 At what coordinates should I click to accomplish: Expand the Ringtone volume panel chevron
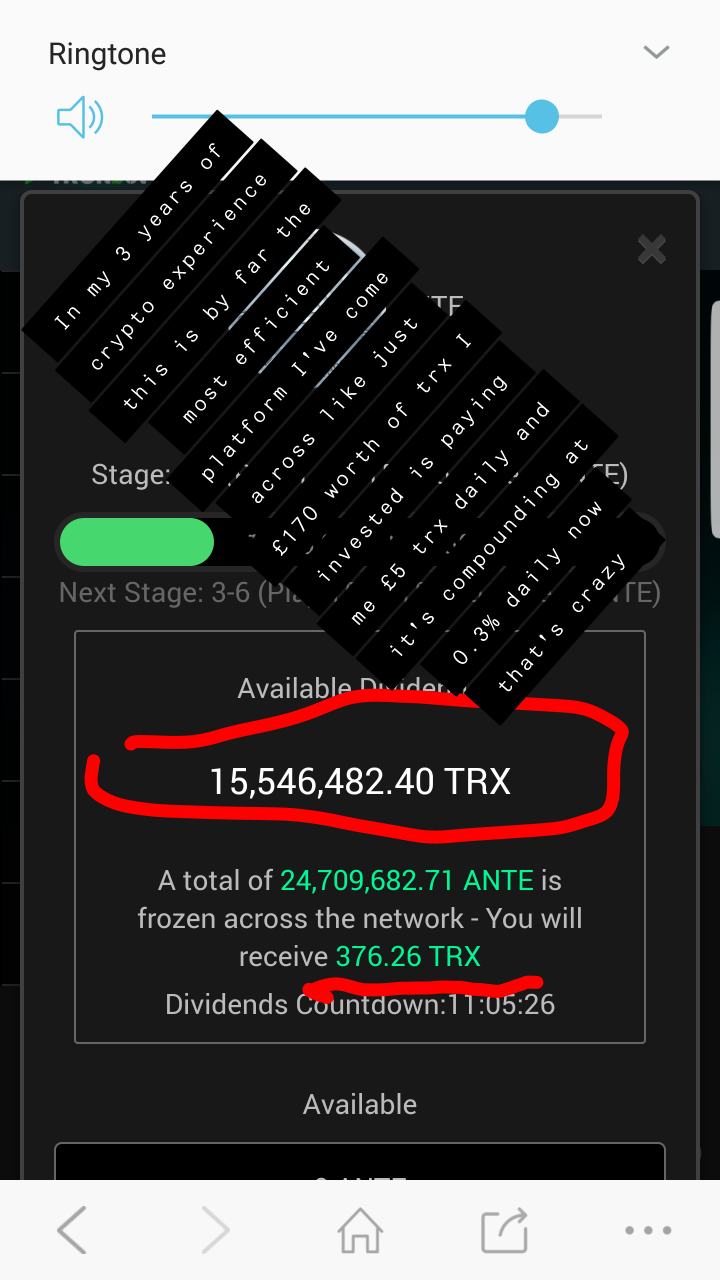point(656,52)
